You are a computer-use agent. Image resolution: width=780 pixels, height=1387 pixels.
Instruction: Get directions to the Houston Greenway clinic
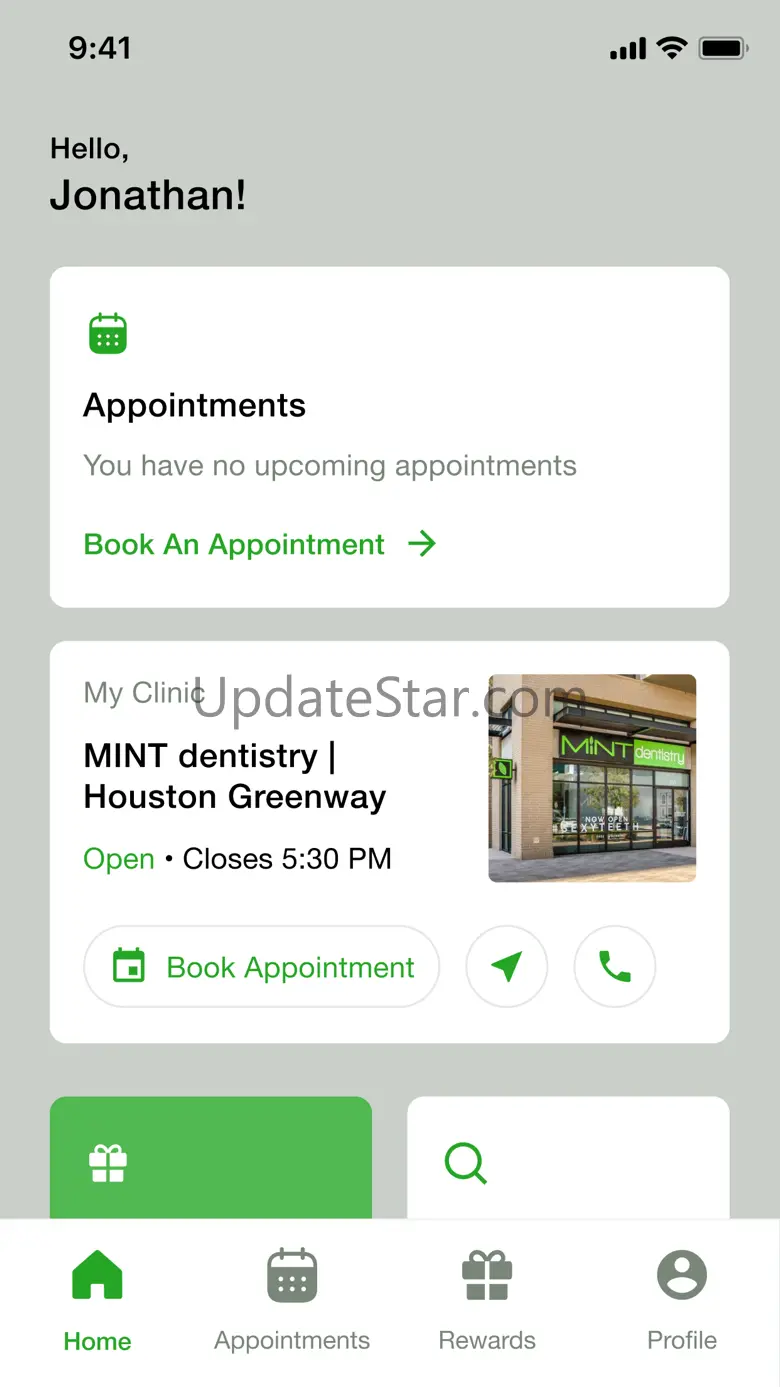pyautogui.click(x=507, y=967)
